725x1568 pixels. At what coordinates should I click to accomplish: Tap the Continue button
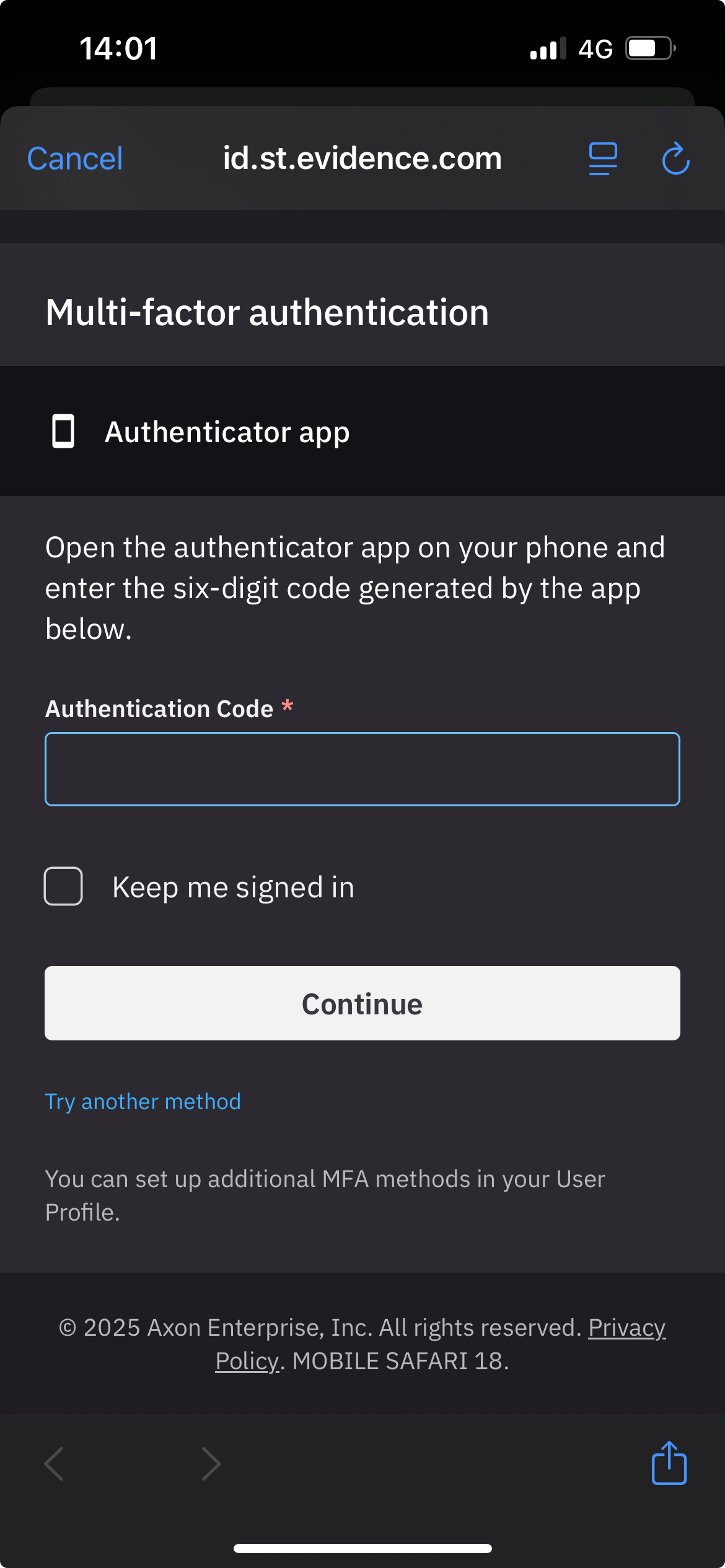point(362,1003)
